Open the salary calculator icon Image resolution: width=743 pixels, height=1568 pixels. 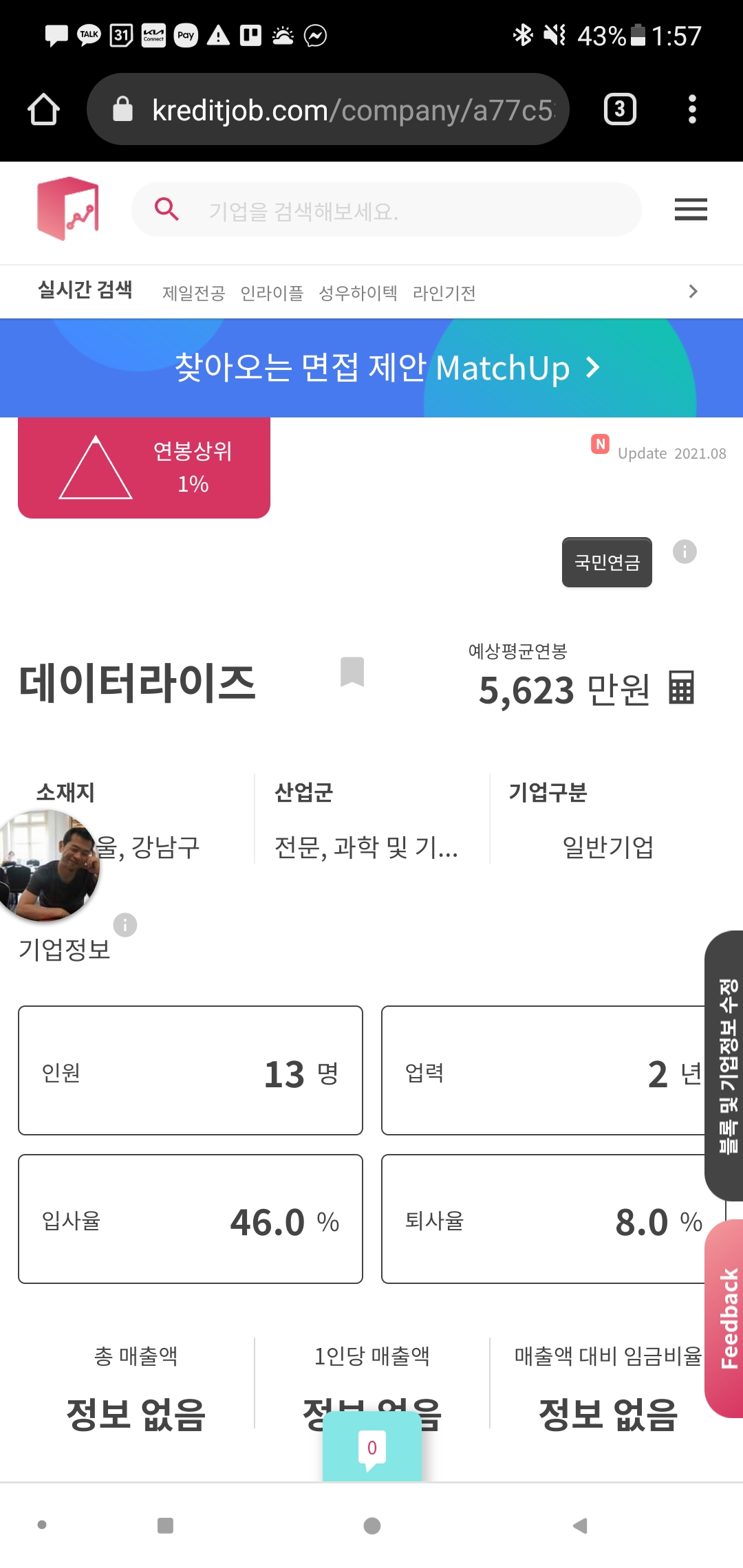point(682,688)
